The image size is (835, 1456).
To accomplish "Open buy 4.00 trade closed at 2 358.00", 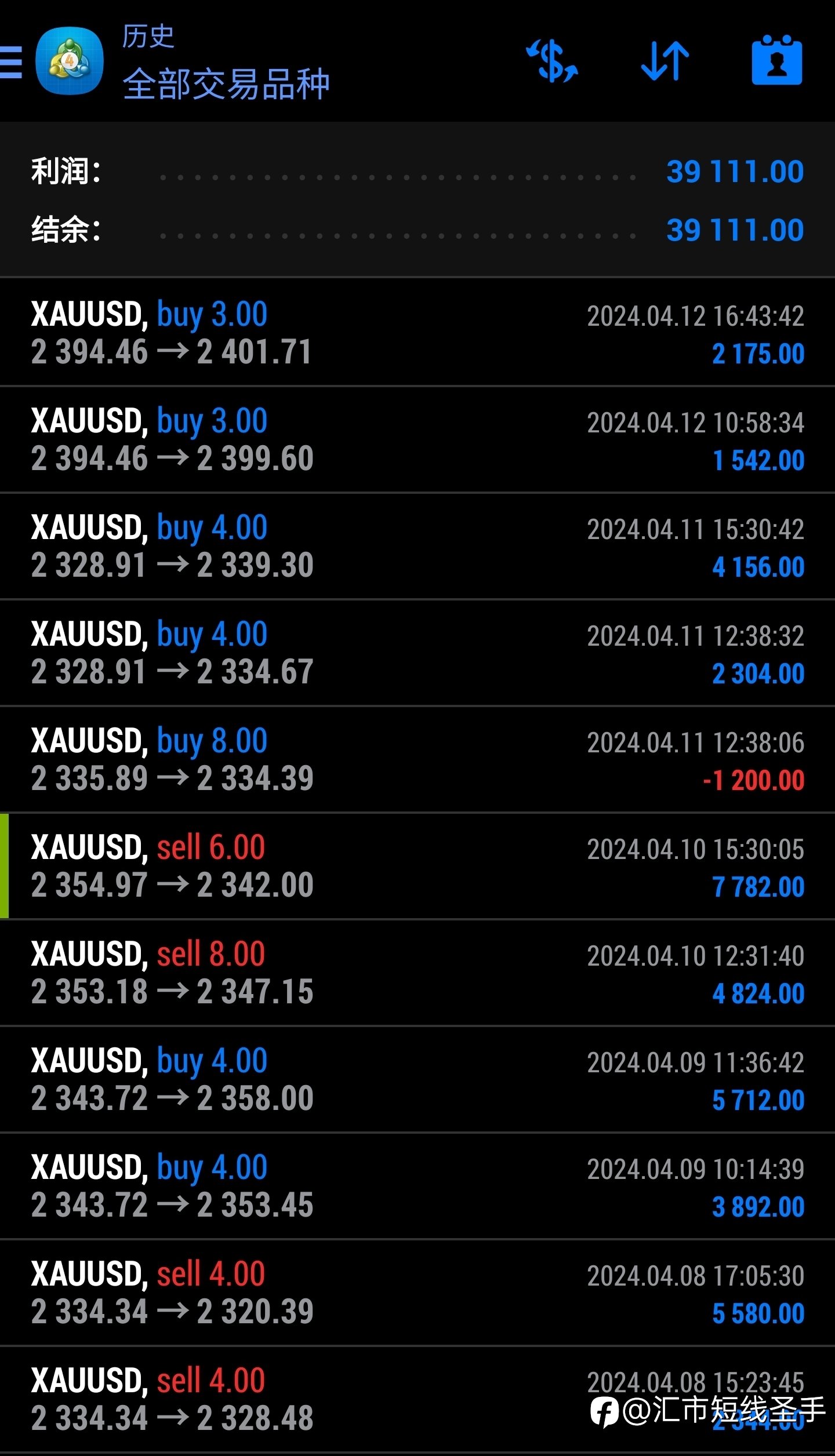I will (418, 1080).
